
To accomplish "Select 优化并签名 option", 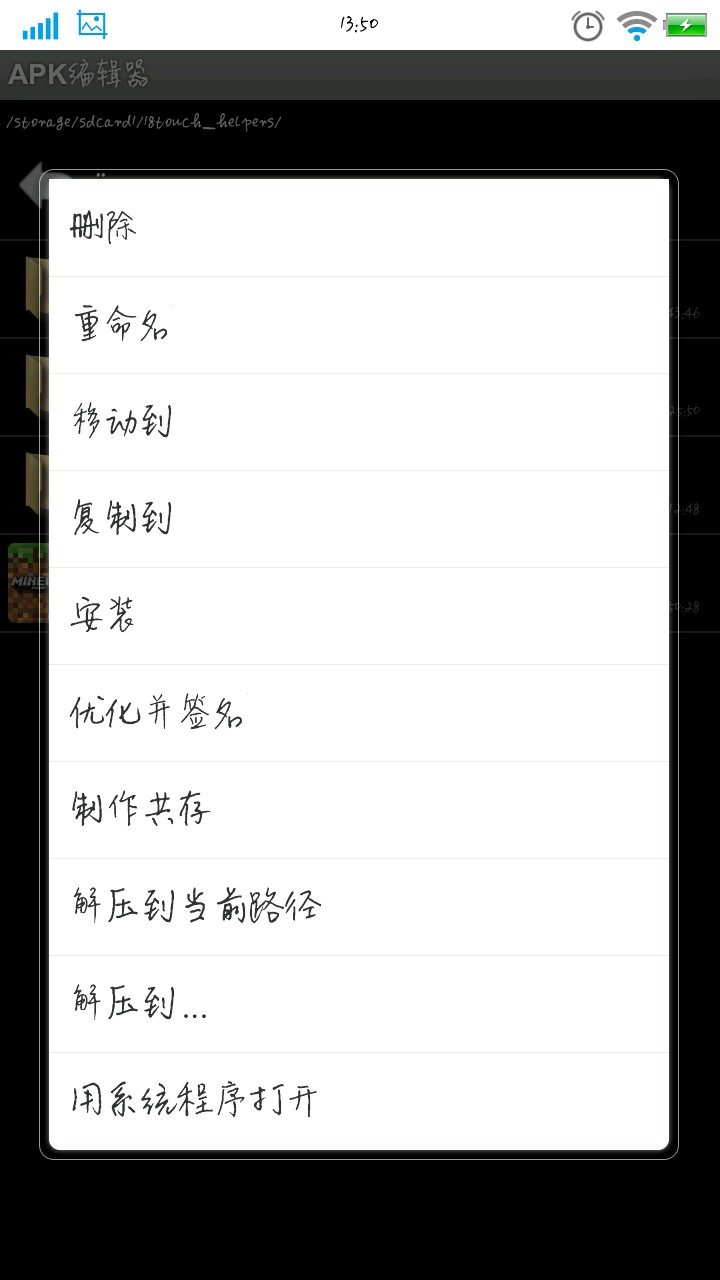I will (x=358, y=713).
